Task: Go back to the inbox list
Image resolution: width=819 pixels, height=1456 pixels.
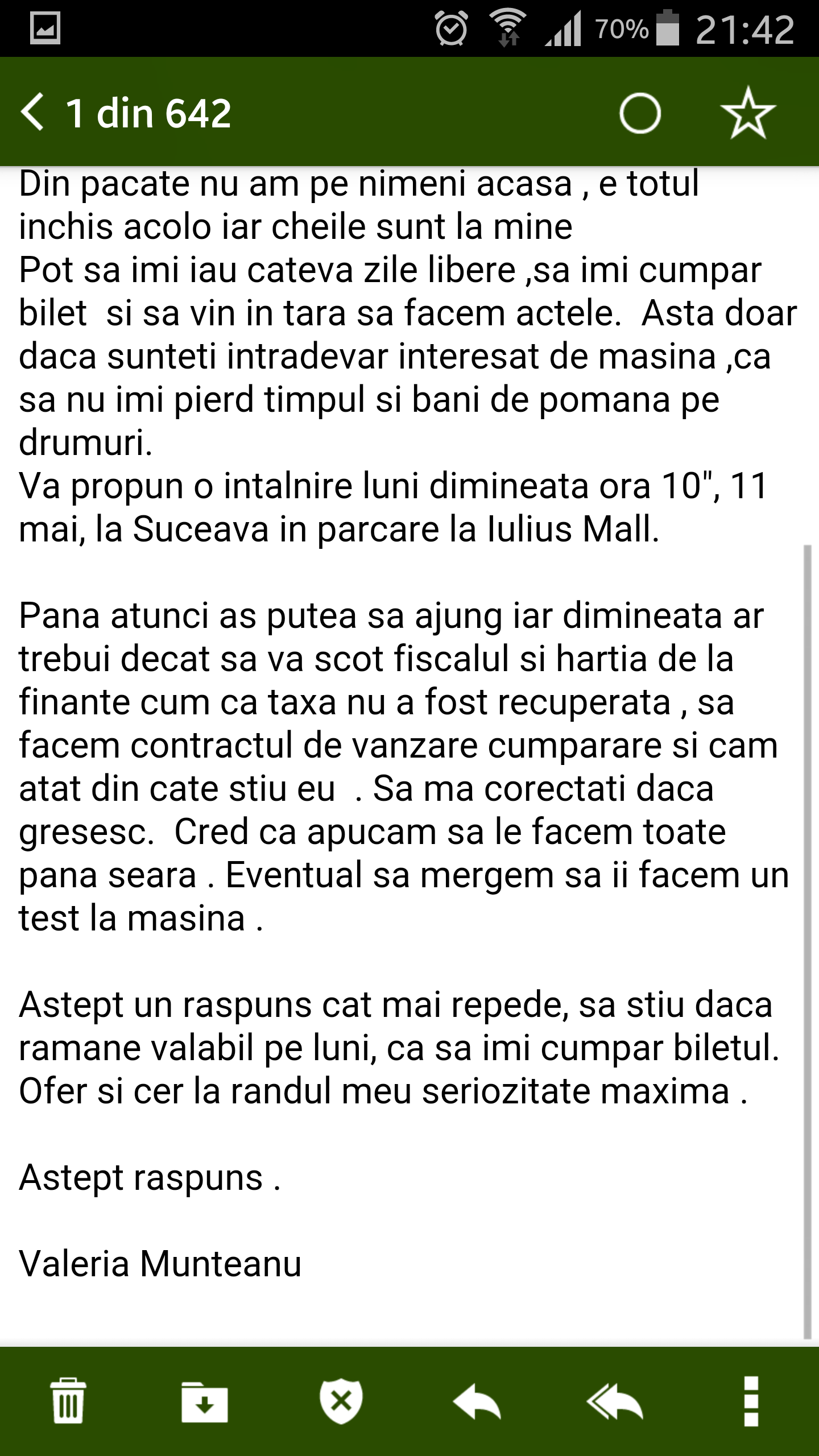Action: (x=32, y=113)
